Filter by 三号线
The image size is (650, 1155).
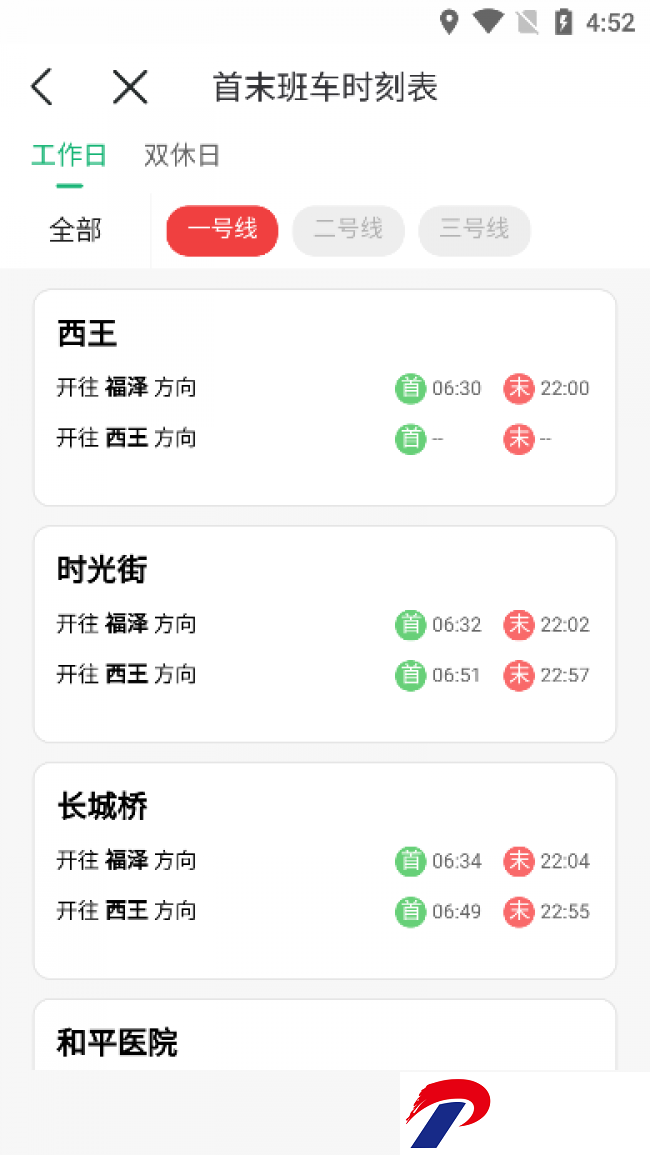click(x=475, y=231)
